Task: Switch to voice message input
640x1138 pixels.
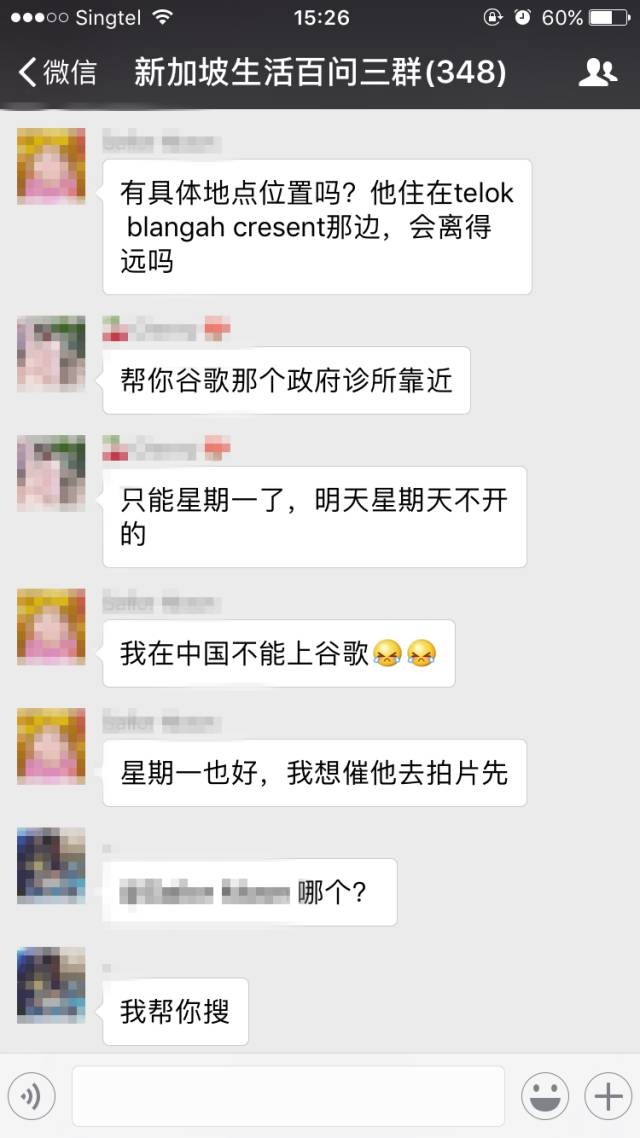Action: click(31, 1097)
